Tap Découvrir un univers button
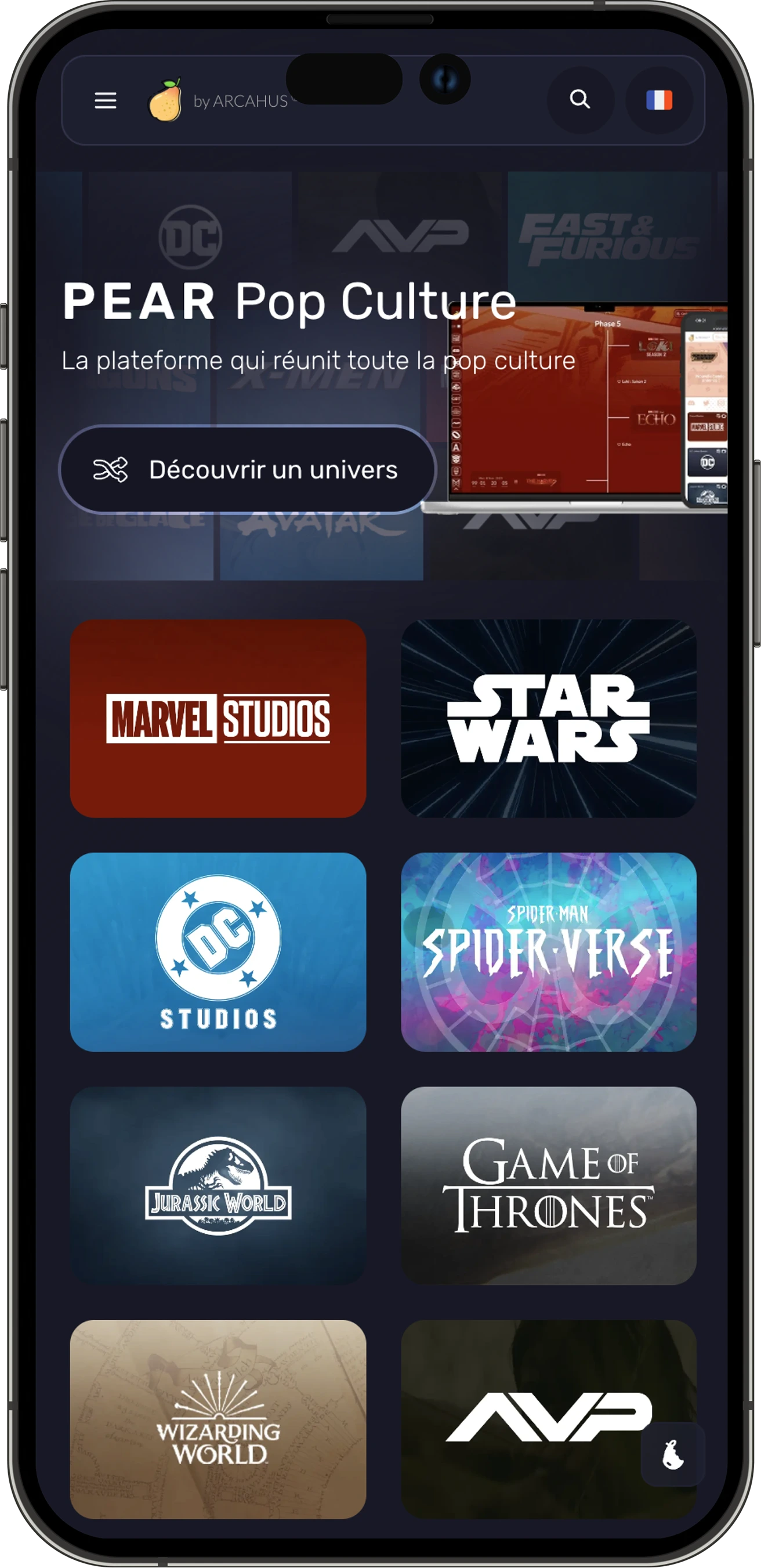Screen dimensions: 761x1568 pyautogui.click(x=247, y=469)
